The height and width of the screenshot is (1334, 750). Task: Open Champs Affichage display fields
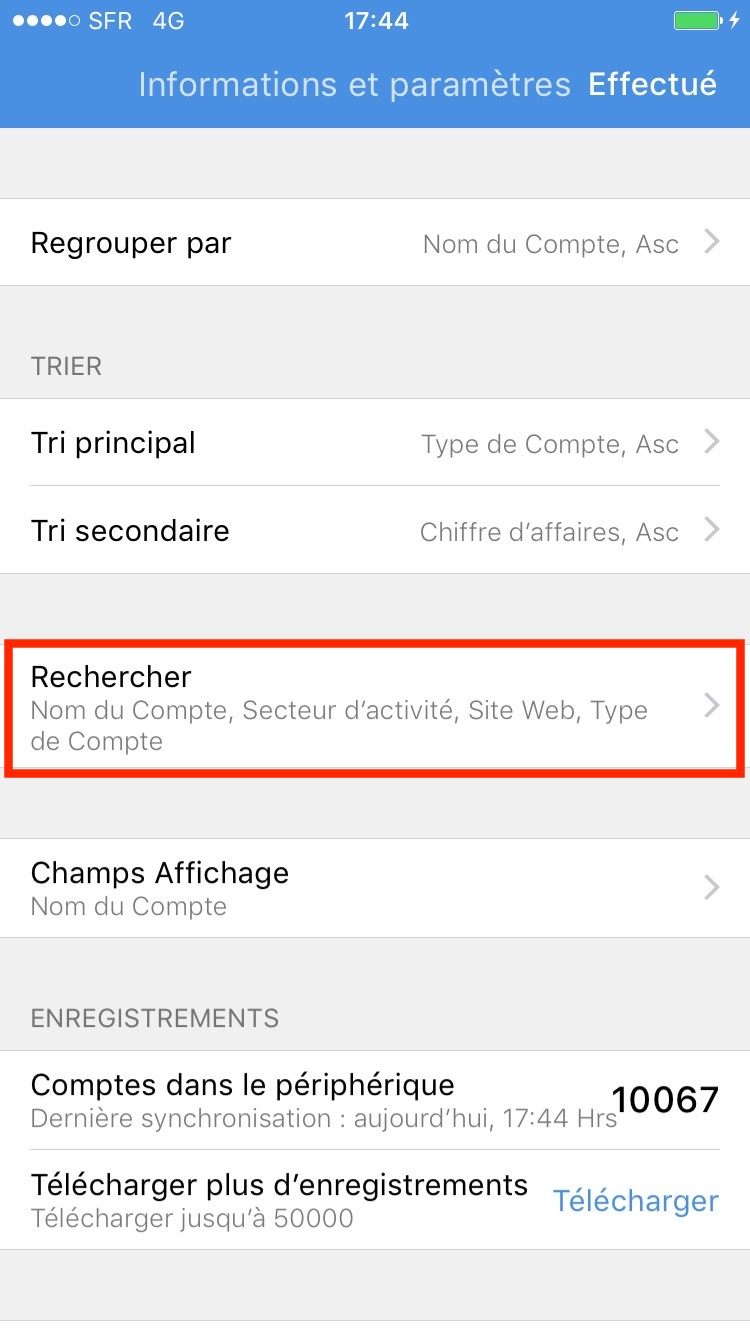(375, 888)
